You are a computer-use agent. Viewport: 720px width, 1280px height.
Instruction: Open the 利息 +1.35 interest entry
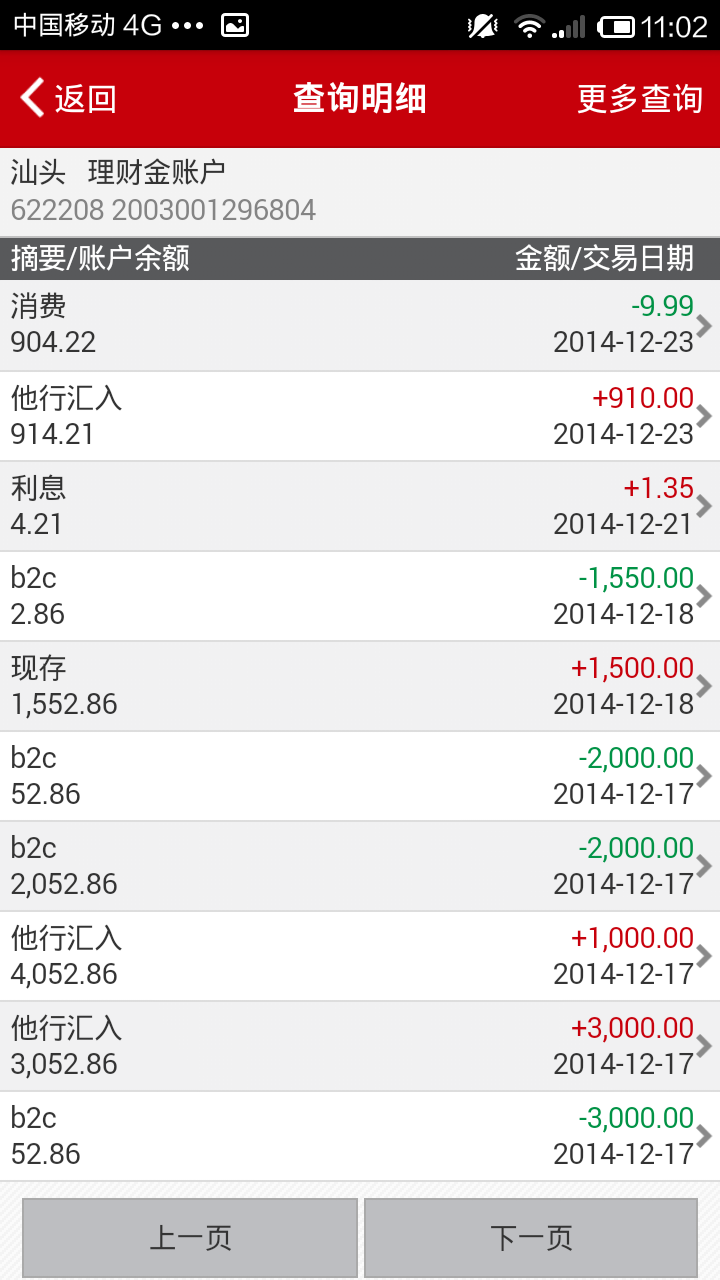(360, 506)
